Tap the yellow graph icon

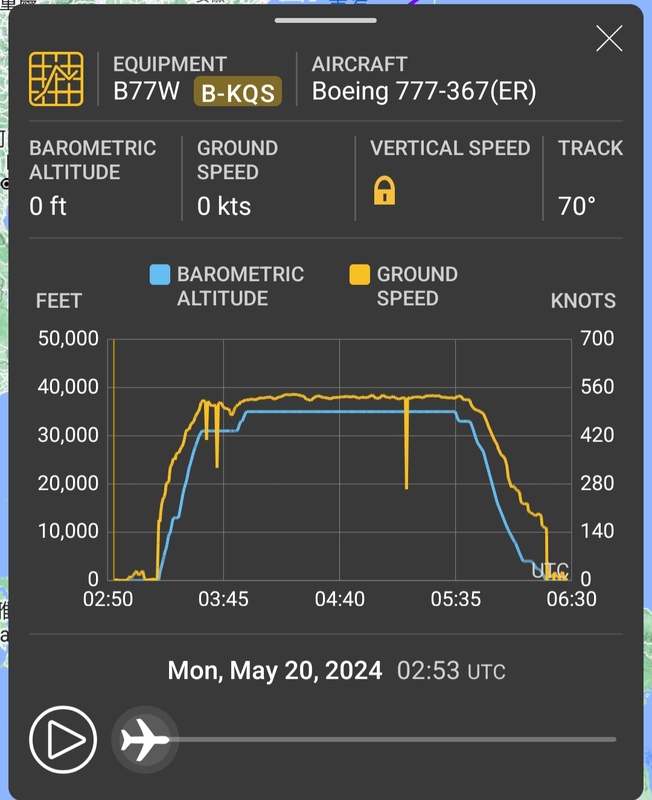(x=57, y=79)
